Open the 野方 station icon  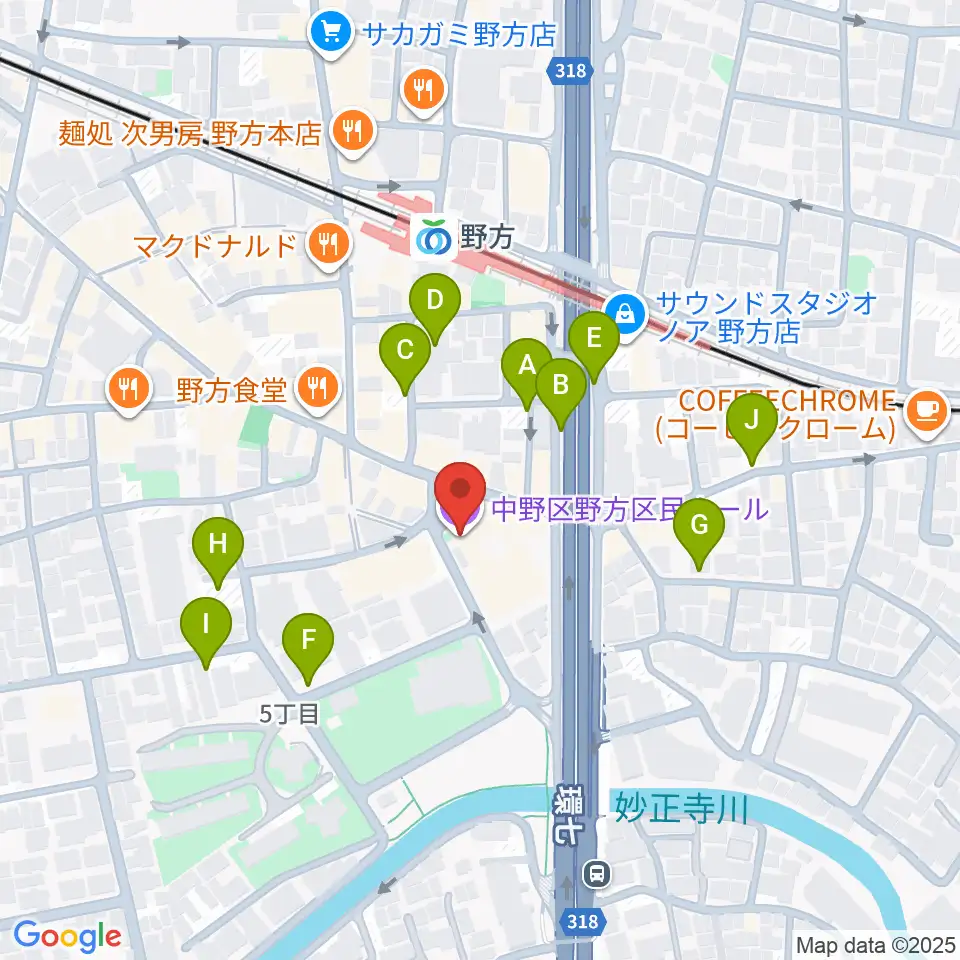click(x=434, y=238)
